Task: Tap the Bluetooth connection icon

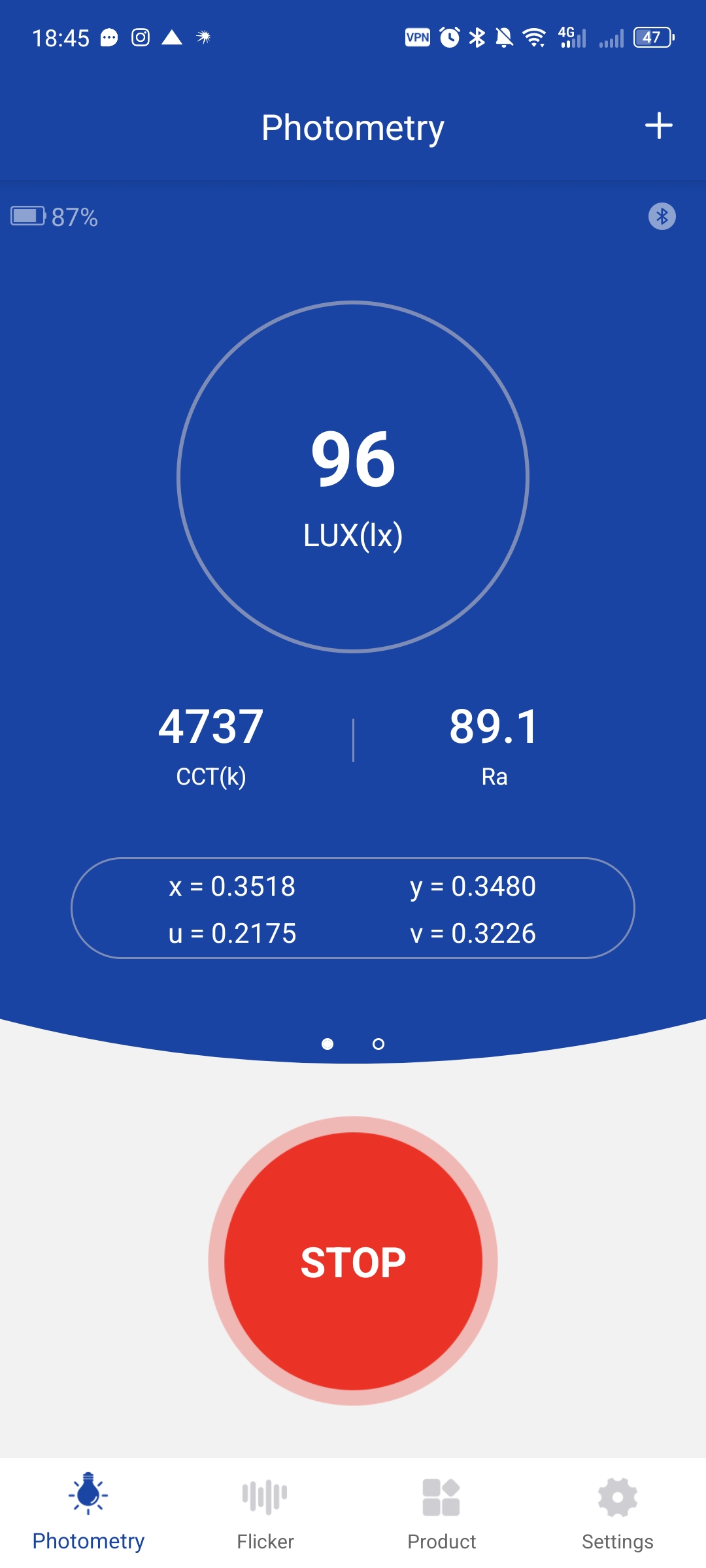Action: pyautogui.click(x=662, y=216)
